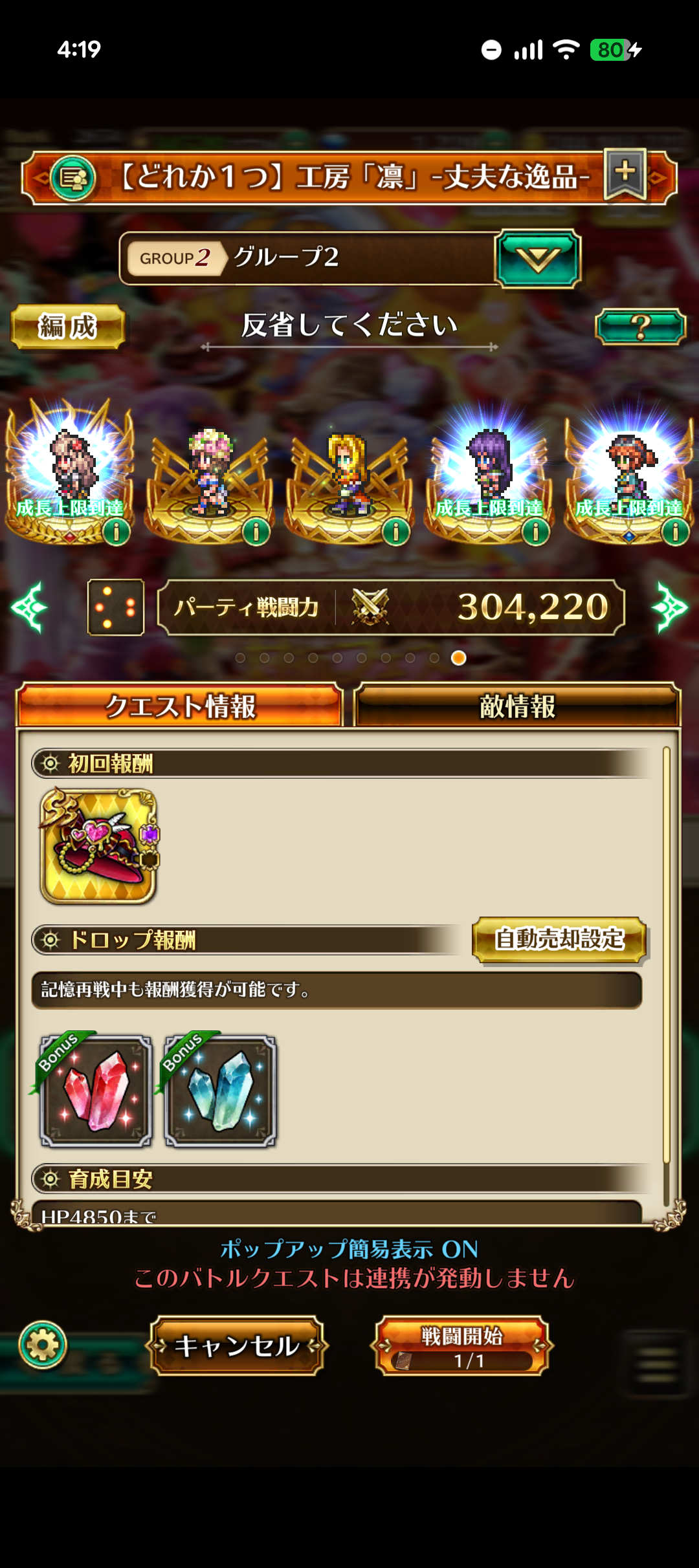The width and height of the screenshot is (699, 1568).
Task: Select the クエスト情報 tab
Action: click(x=180, y=706)
